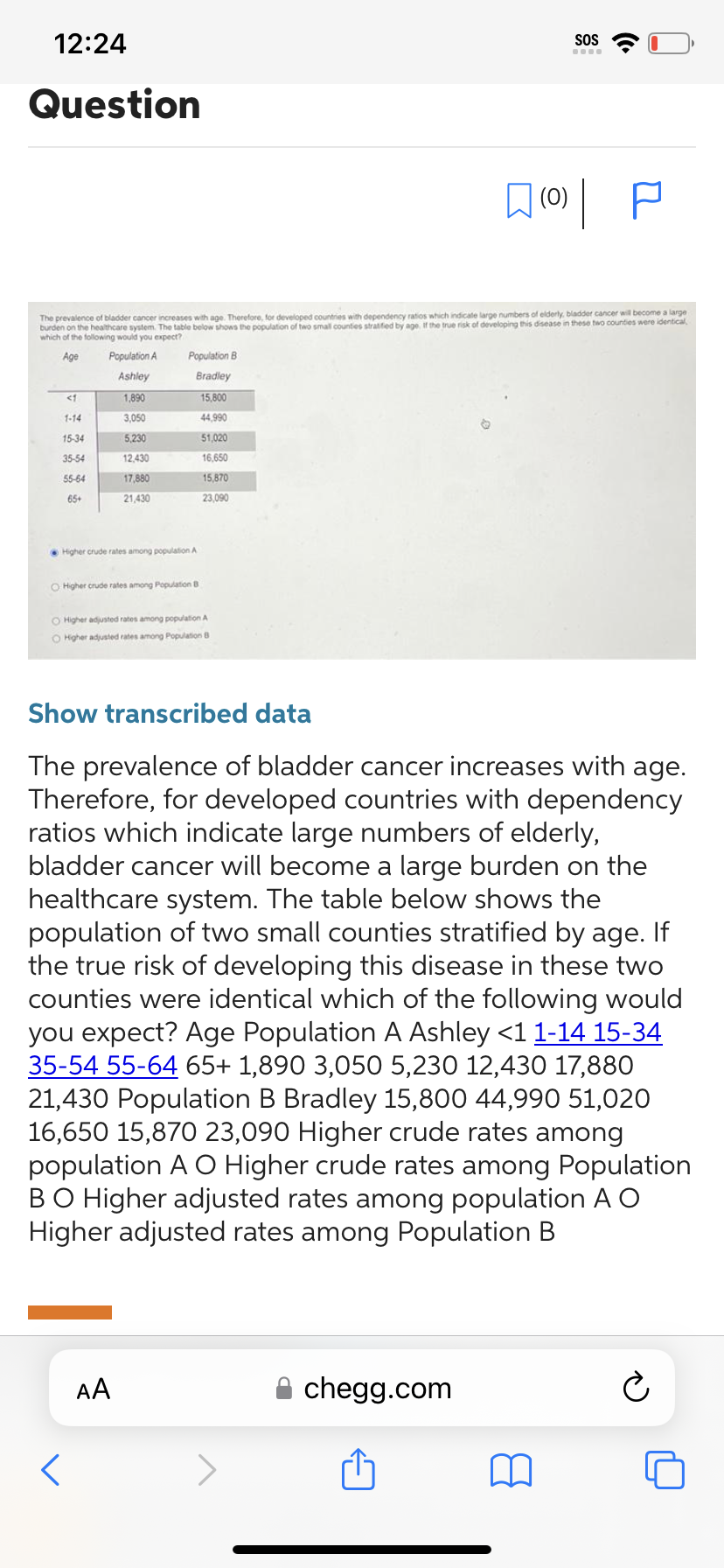This screenshot has height=1568, width=724.
Task: Reload the page with the refresh icon
Action: (x=636, y=1388)
